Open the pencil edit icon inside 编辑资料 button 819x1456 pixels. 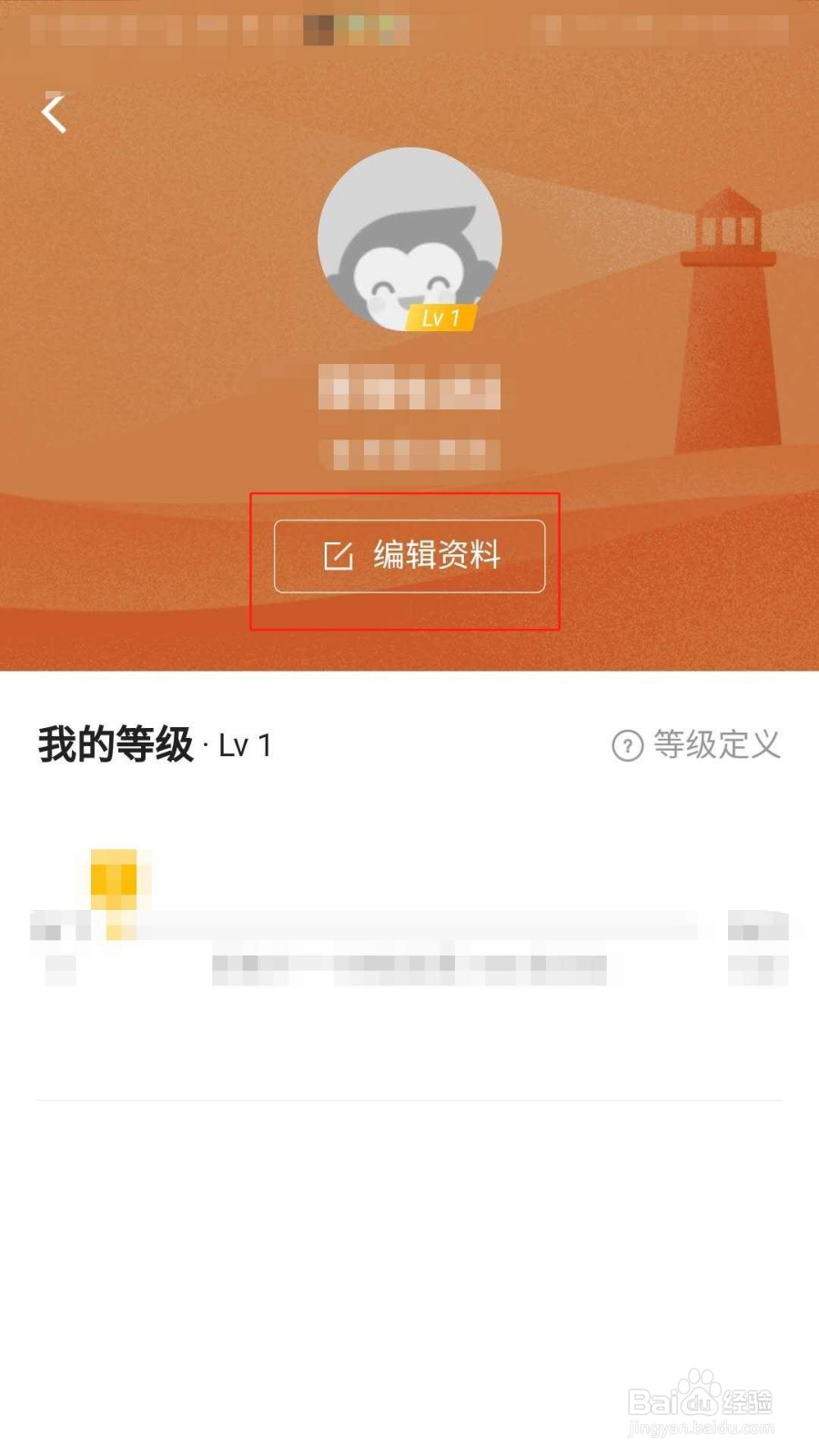click(x=337, y=556)
